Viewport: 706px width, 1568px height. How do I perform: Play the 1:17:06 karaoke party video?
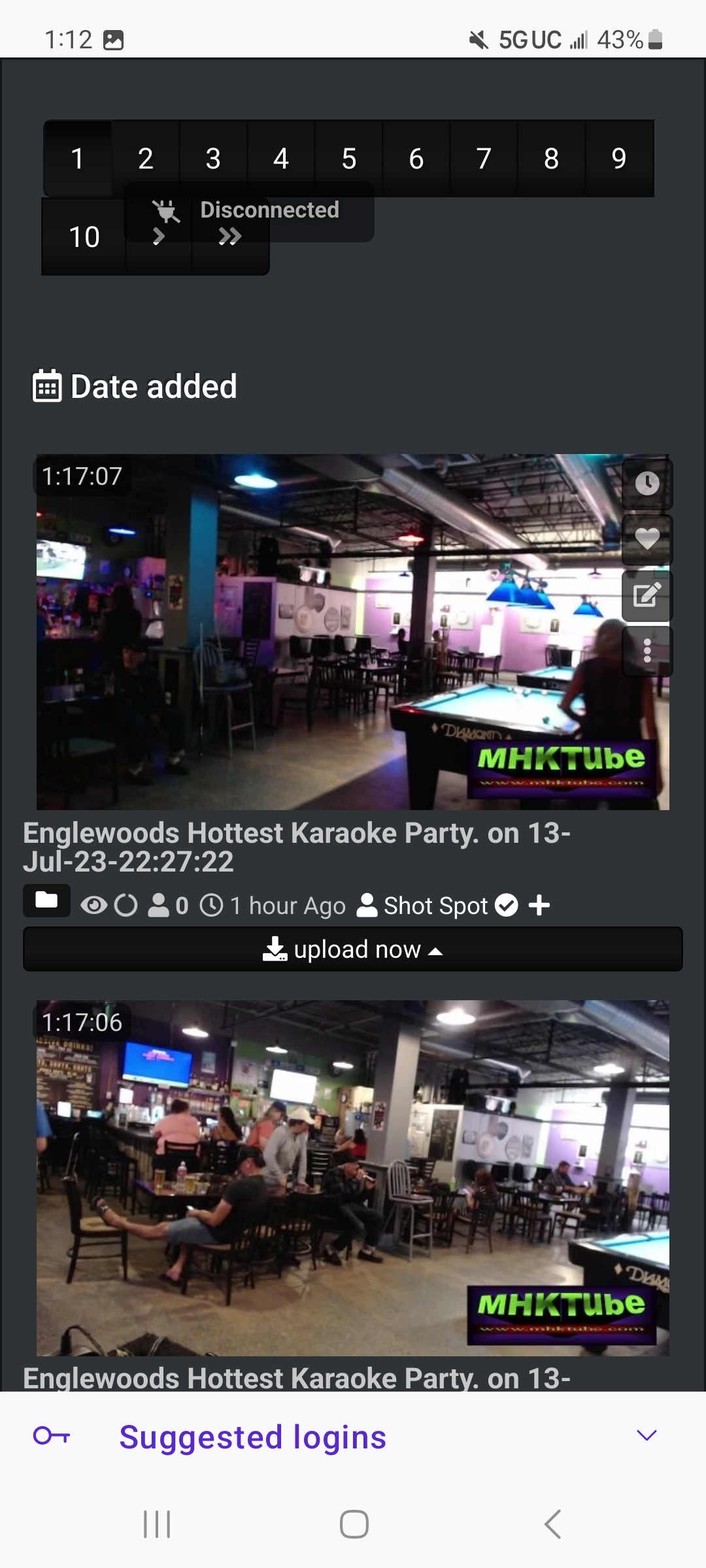point(327,1177)
